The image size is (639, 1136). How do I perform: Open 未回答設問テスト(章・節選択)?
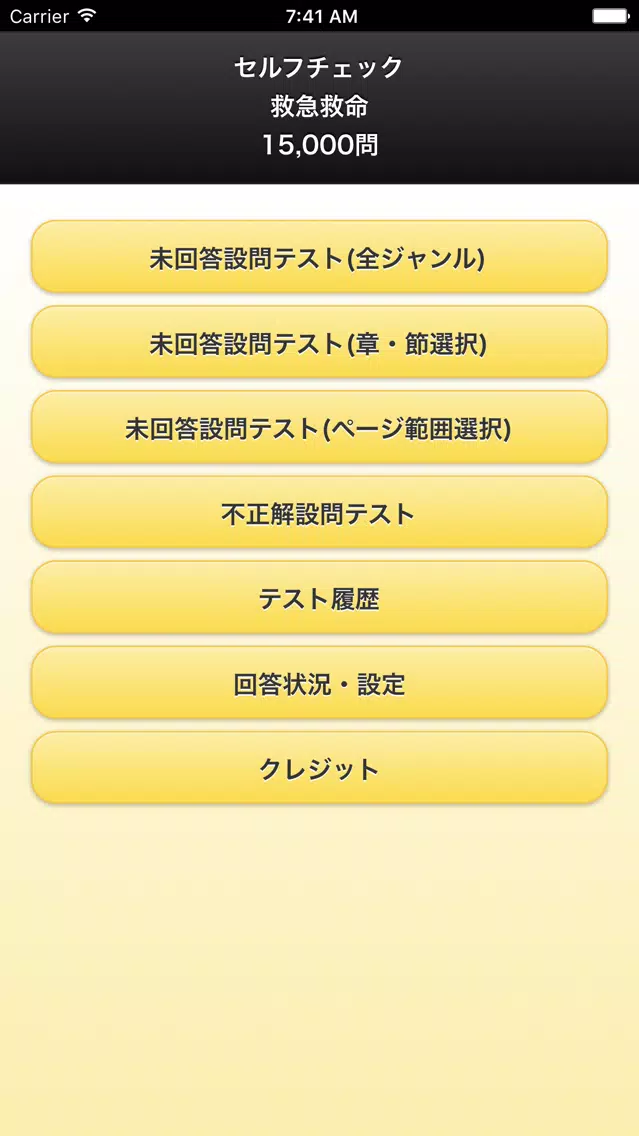(x=319, y=342)
